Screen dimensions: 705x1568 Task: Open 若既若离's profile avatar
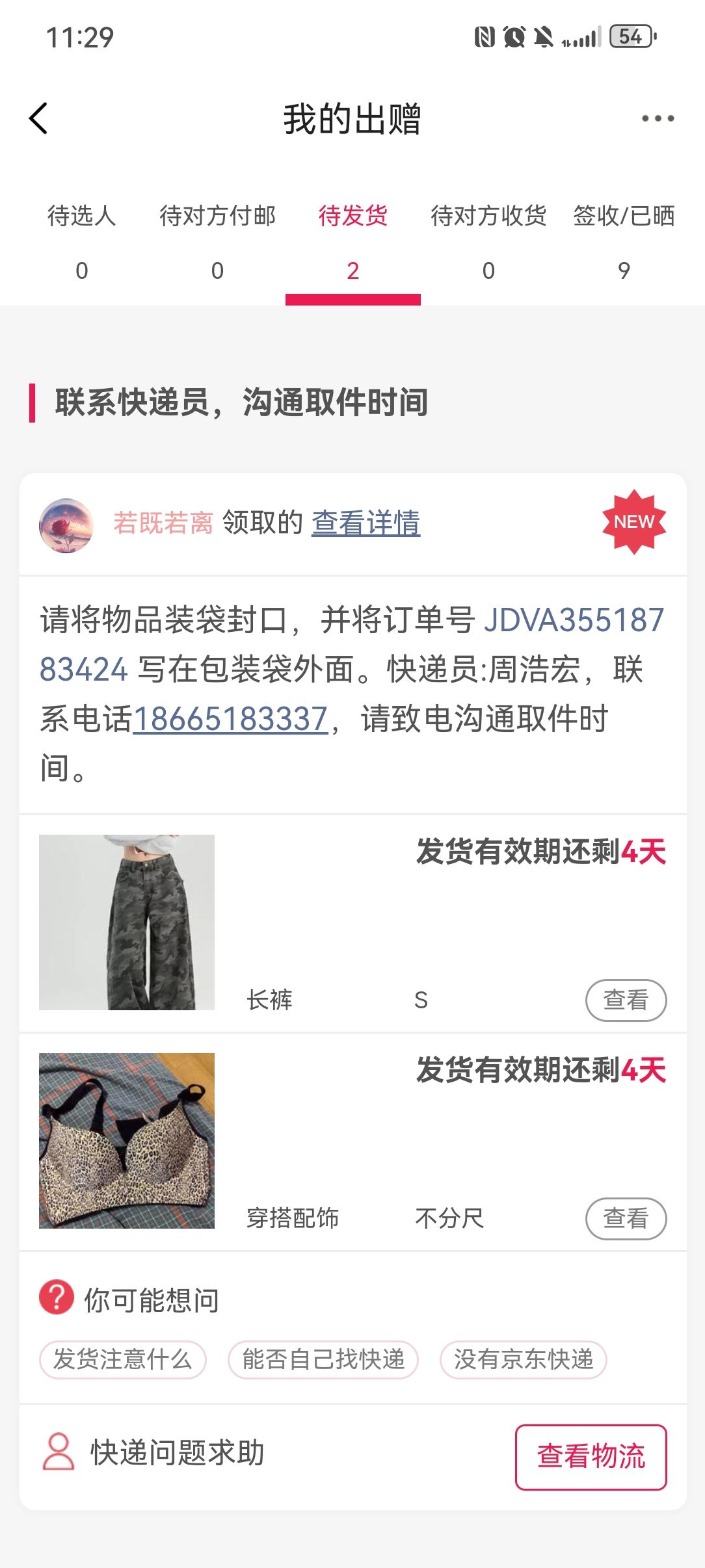click(66, 525)
